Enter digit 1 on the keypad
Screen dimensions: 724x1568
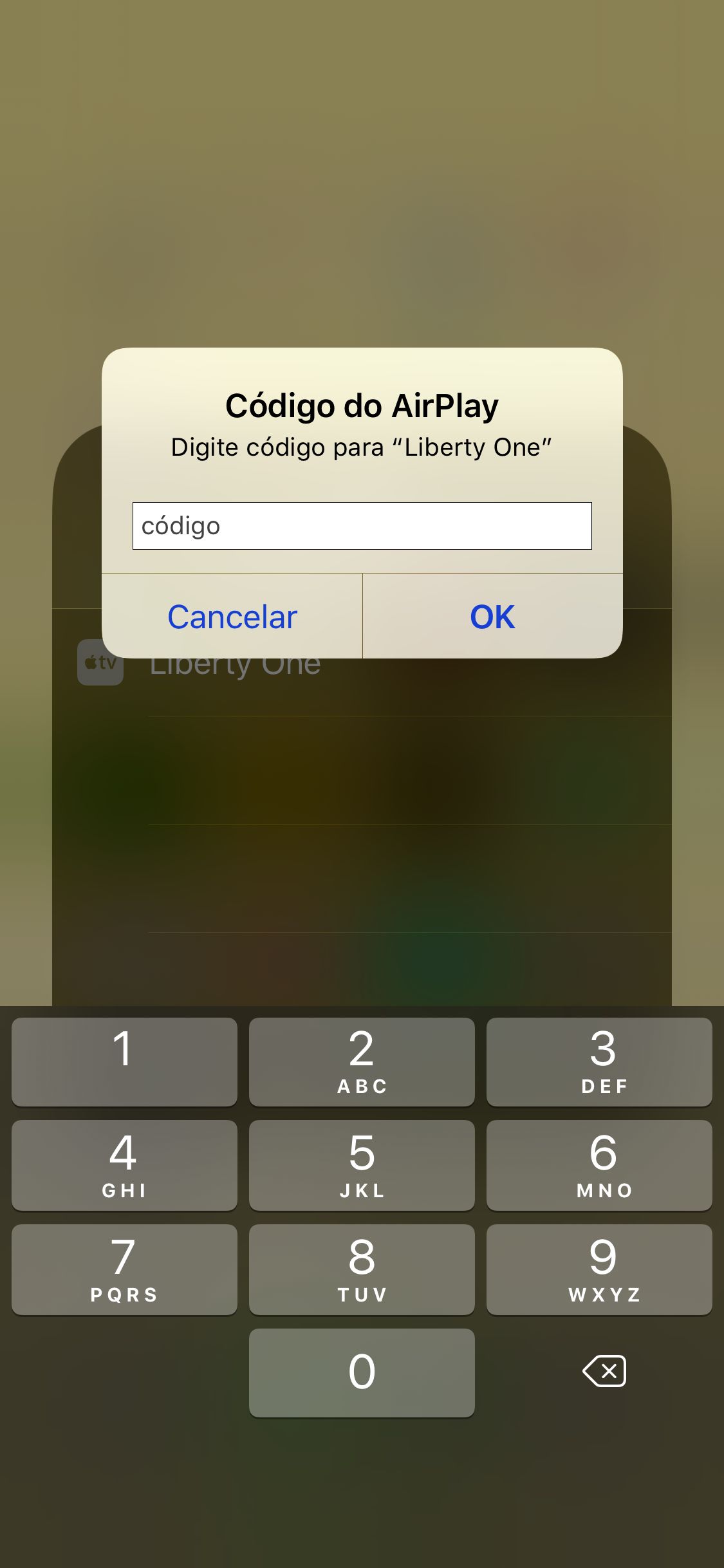coord(124,1062)
